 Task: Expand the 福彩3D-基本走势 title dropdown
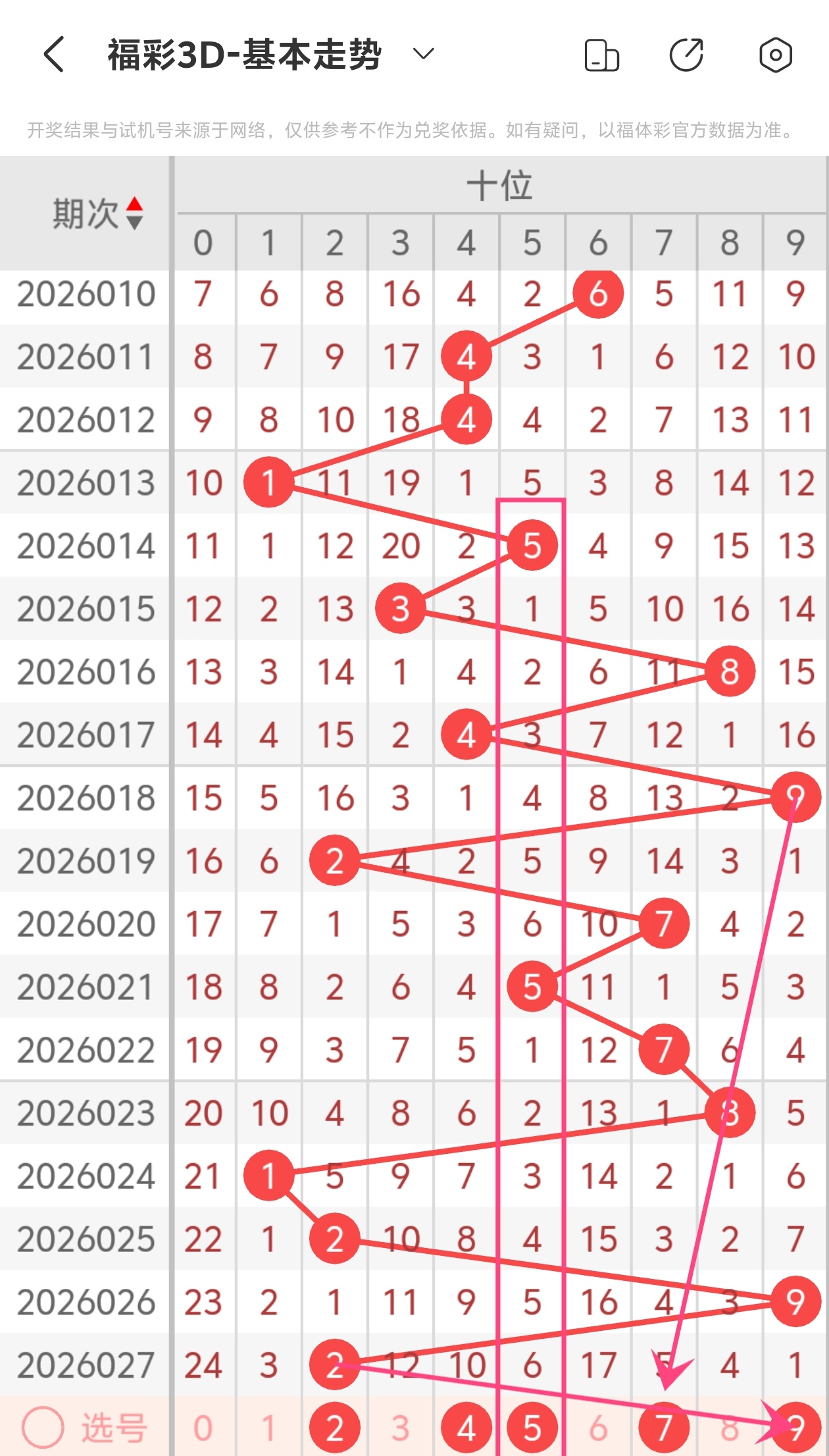click(423, 53)
